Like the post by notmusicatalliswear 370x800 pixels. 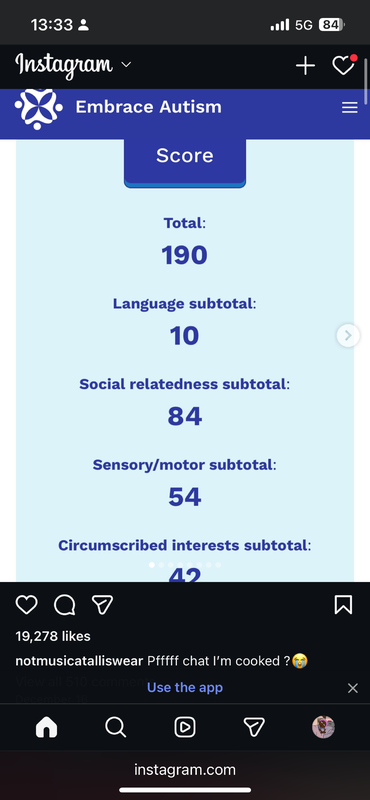(27, 605)
